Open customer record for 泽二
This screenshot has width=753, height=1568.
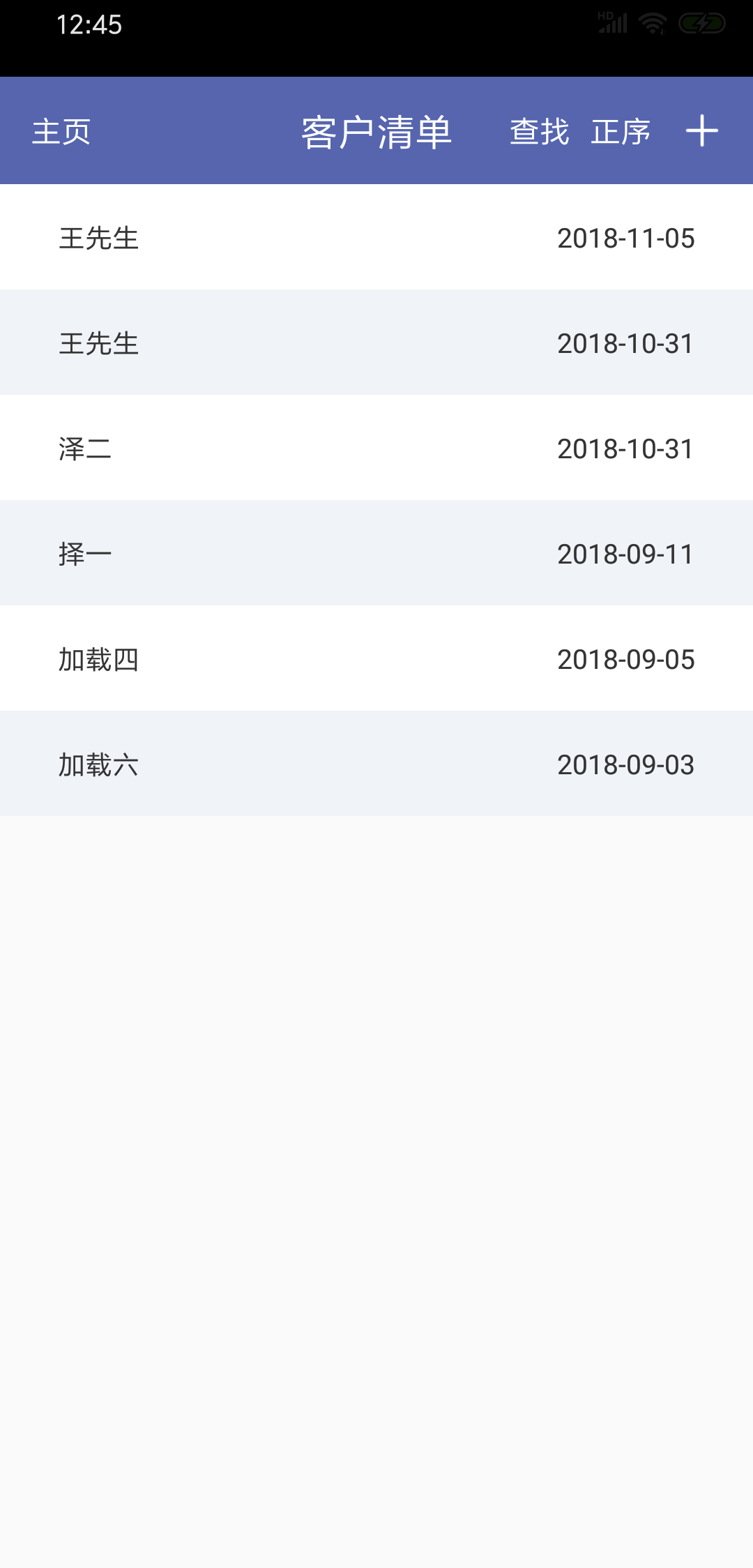click(376, 448)
